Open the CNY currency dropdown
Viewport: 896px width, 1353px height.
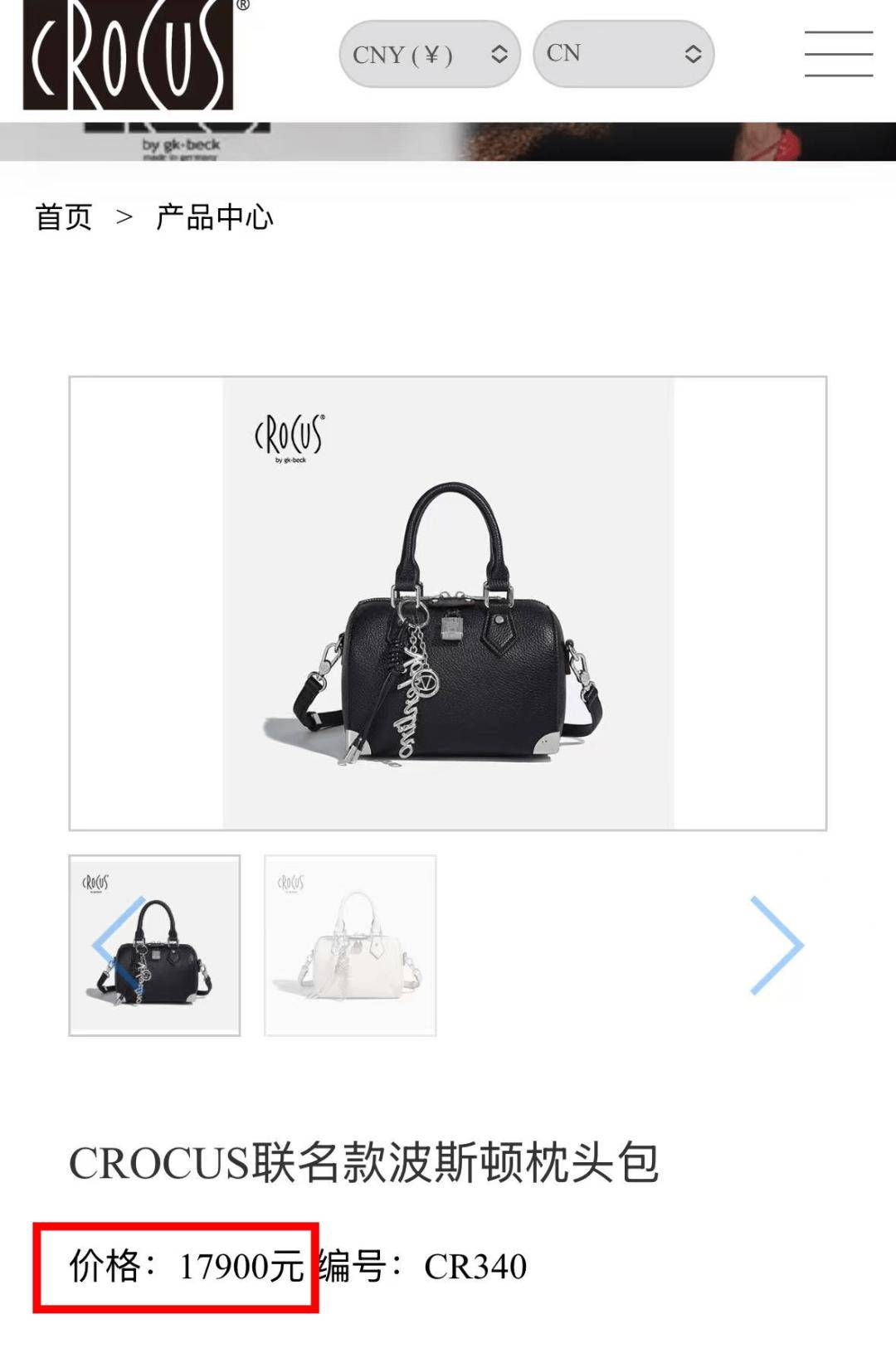click(429, 55)
